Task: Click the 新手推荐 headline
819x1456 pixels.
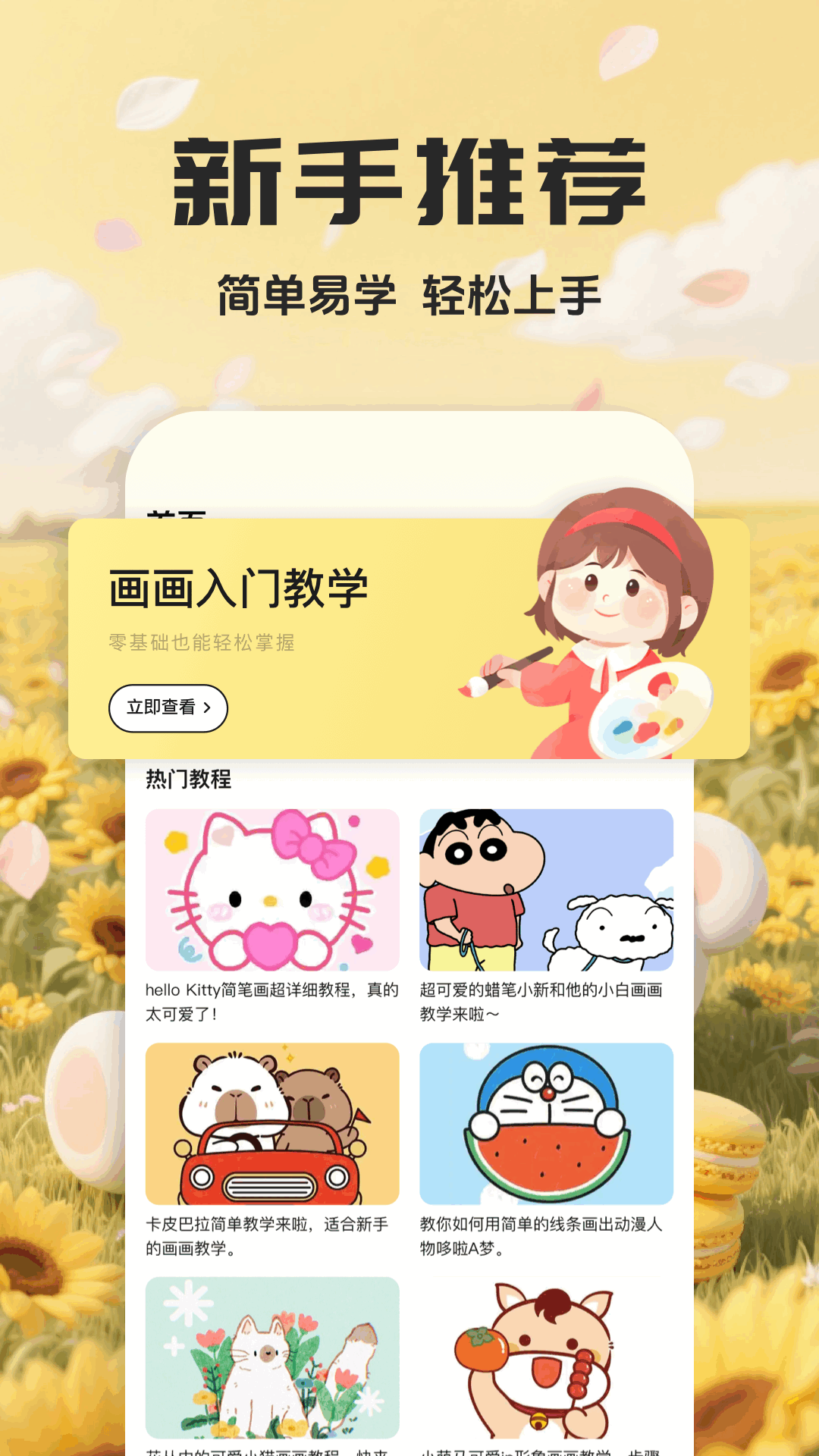Action: click(x=409, y=176)
